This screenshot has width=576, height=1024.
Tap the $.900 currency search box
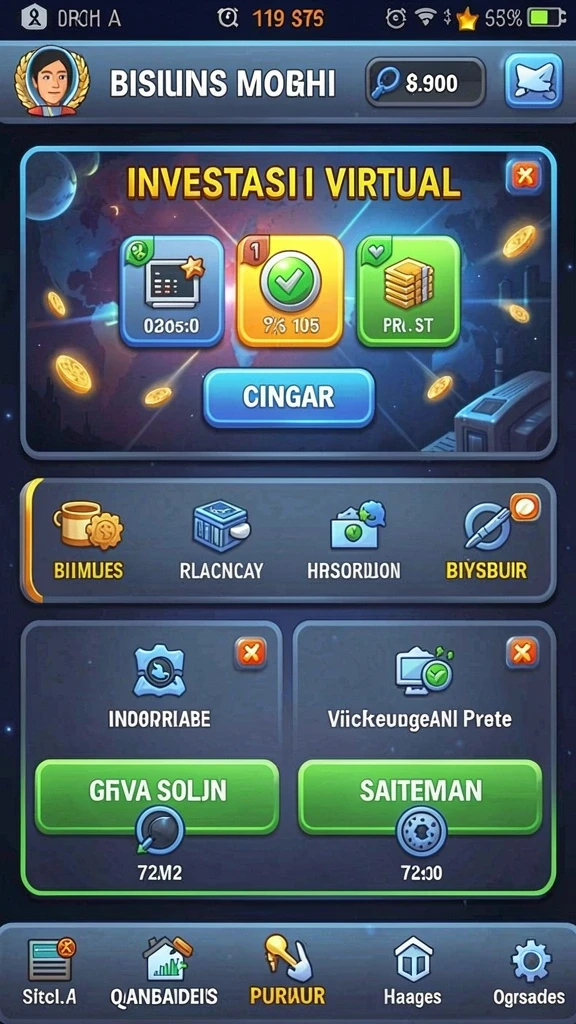pyautogui.click(x=425, y=82)
